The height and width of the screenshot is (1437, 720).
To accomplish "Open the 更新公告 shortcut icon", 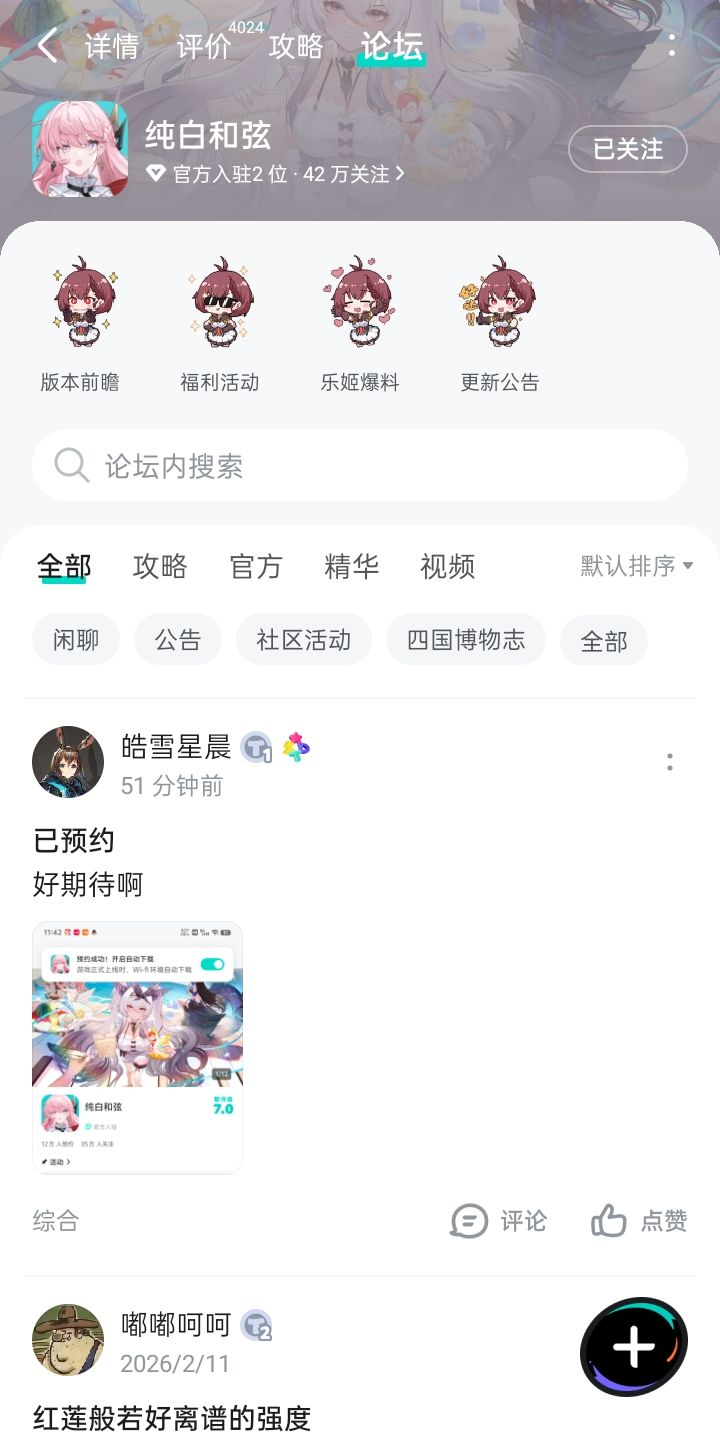I will pos(500,305).
